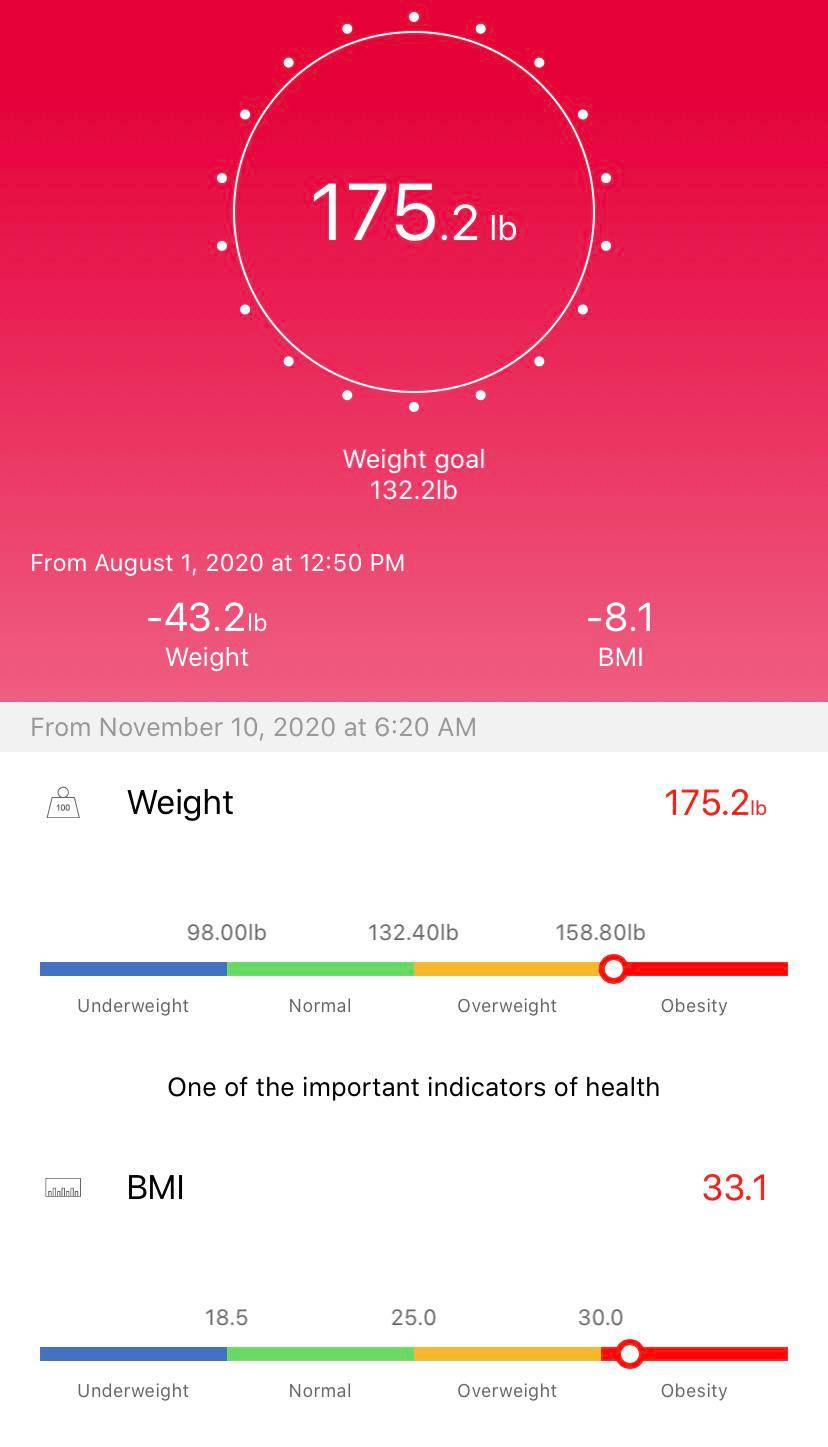Tap the Obesity zone on the weight bar
Screen dimensions: 828x1447
700,968
